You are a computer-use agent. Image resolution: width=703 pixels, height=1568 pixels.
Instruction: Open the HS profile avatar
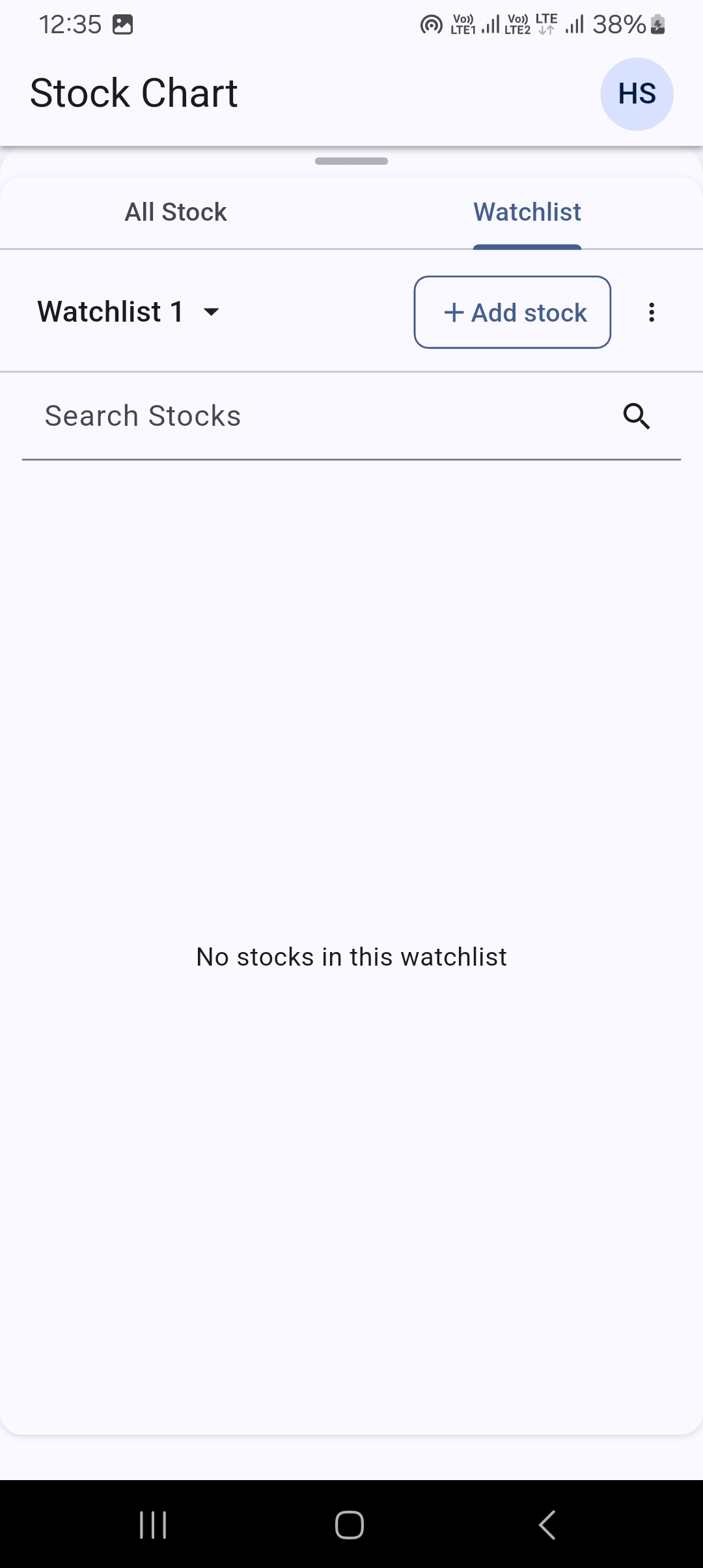click(x=636, y=94)
